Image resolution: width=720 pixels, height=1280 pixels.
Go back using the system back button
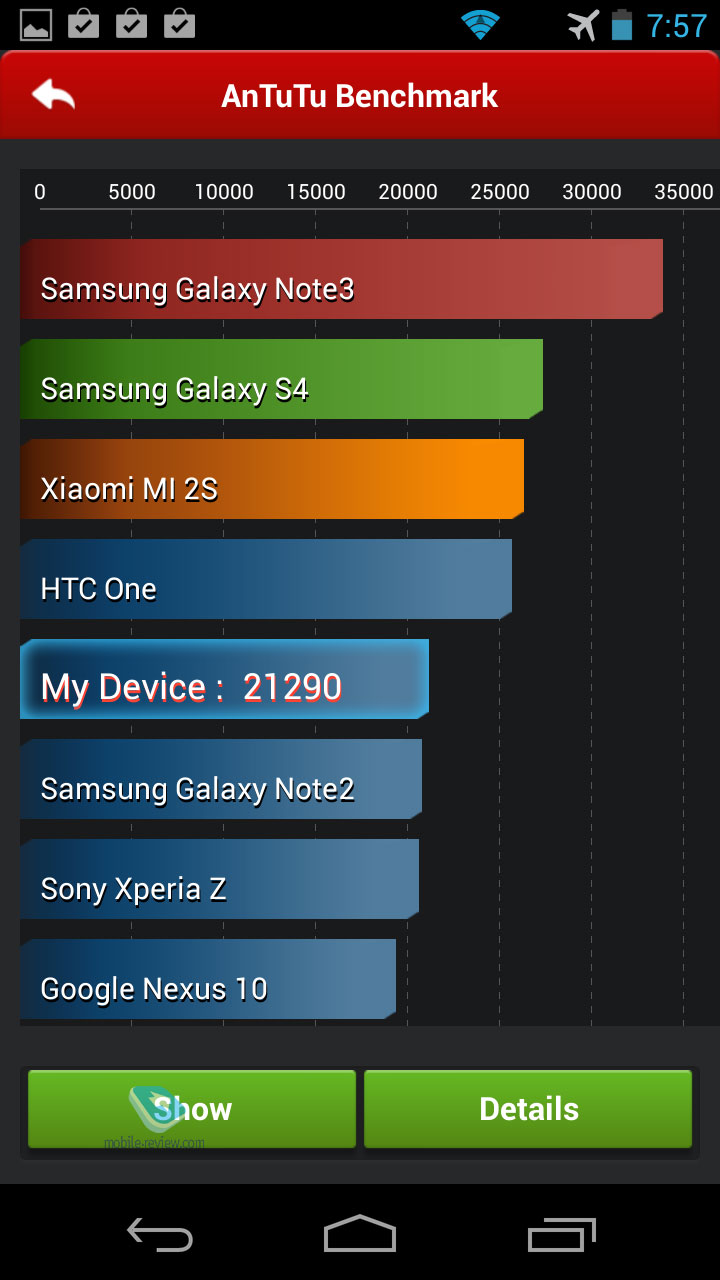[x=160, y=1234]
